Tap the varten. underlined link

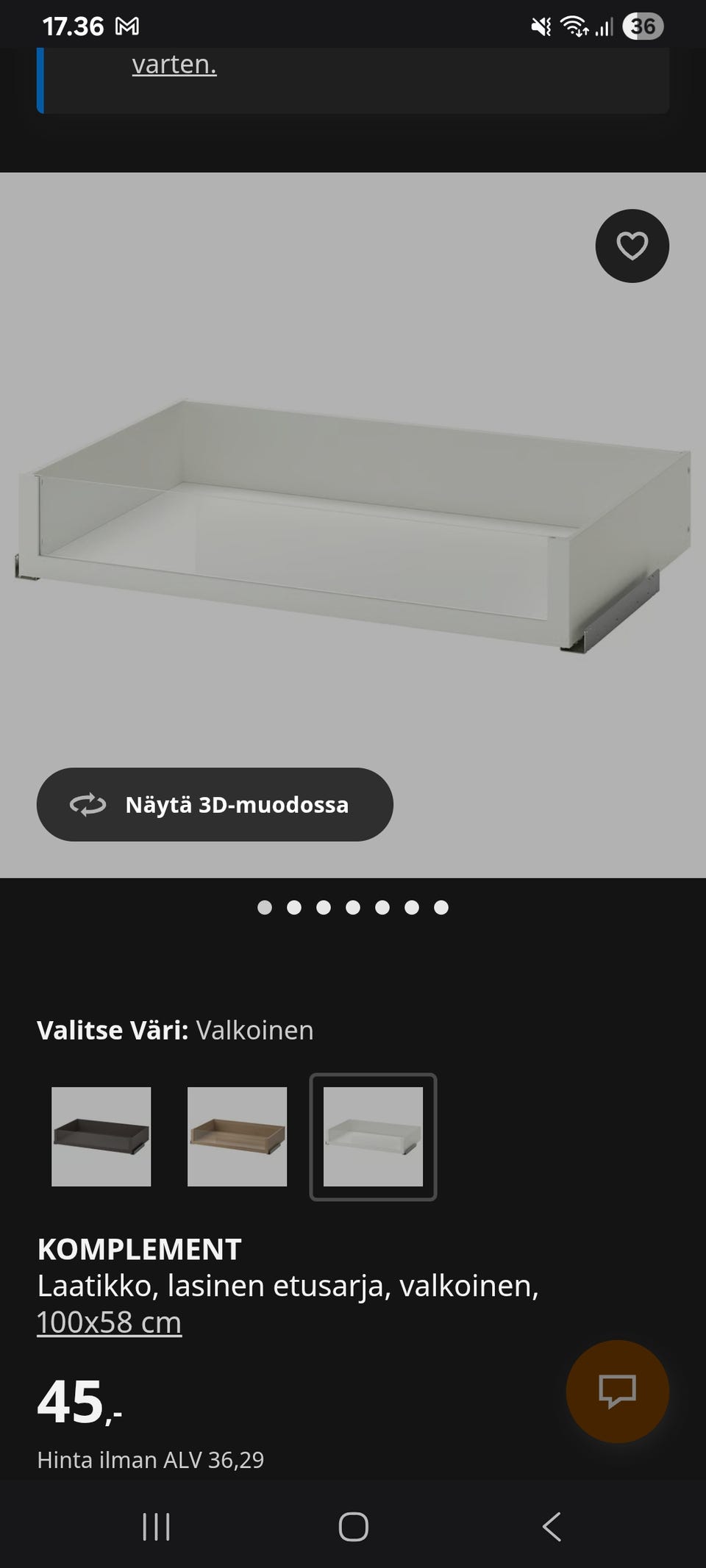(x=174, y=65)
